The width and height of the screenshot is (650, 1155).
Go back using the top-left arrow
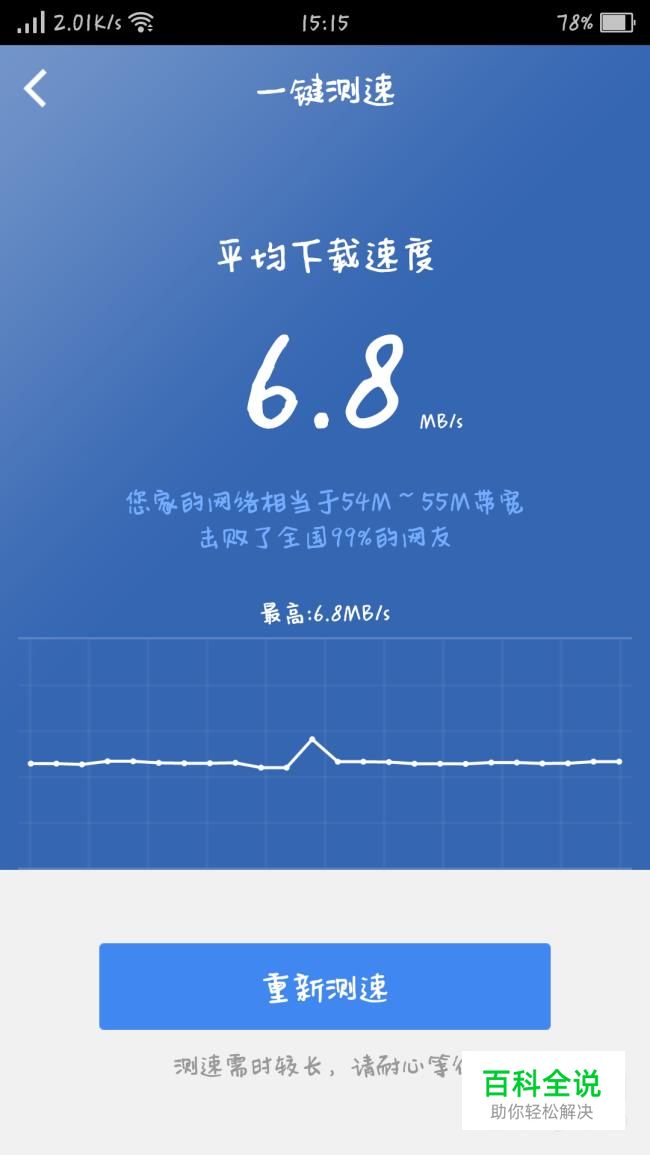pyautogui.click(x=35, y=88)
